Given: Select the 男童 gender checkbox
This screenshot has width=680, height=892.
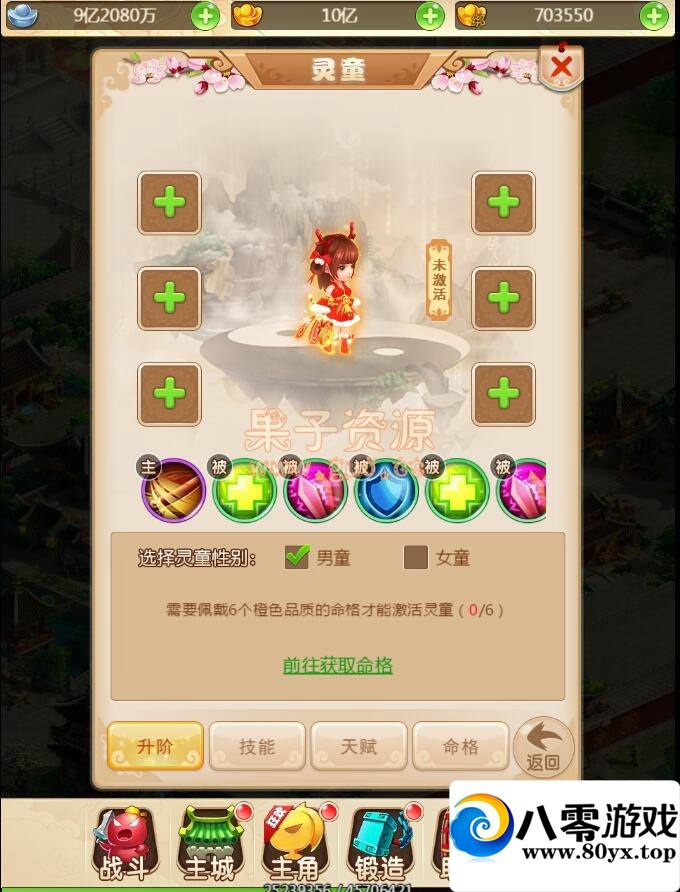Looking at the screenshot, I should [x=297, y=557].
